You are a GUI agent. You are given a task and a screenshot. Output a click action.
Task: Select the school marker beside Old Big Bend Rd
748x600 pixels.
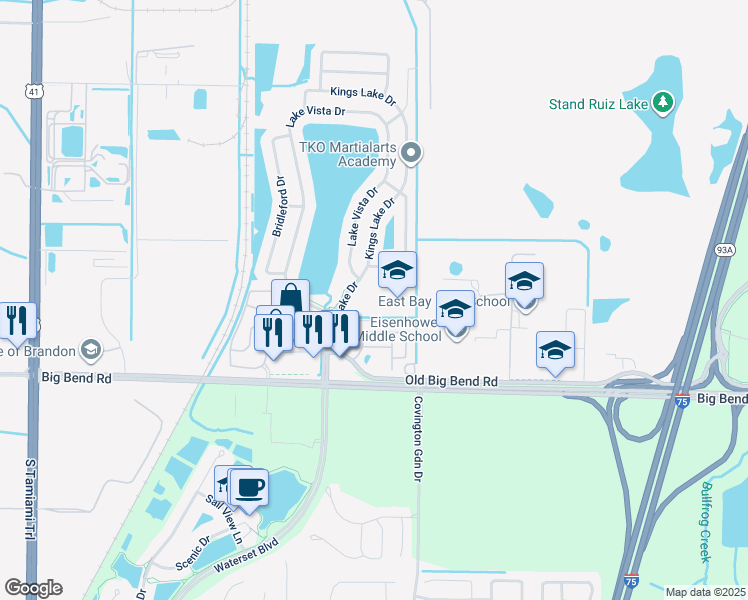(x=555, y=352)
